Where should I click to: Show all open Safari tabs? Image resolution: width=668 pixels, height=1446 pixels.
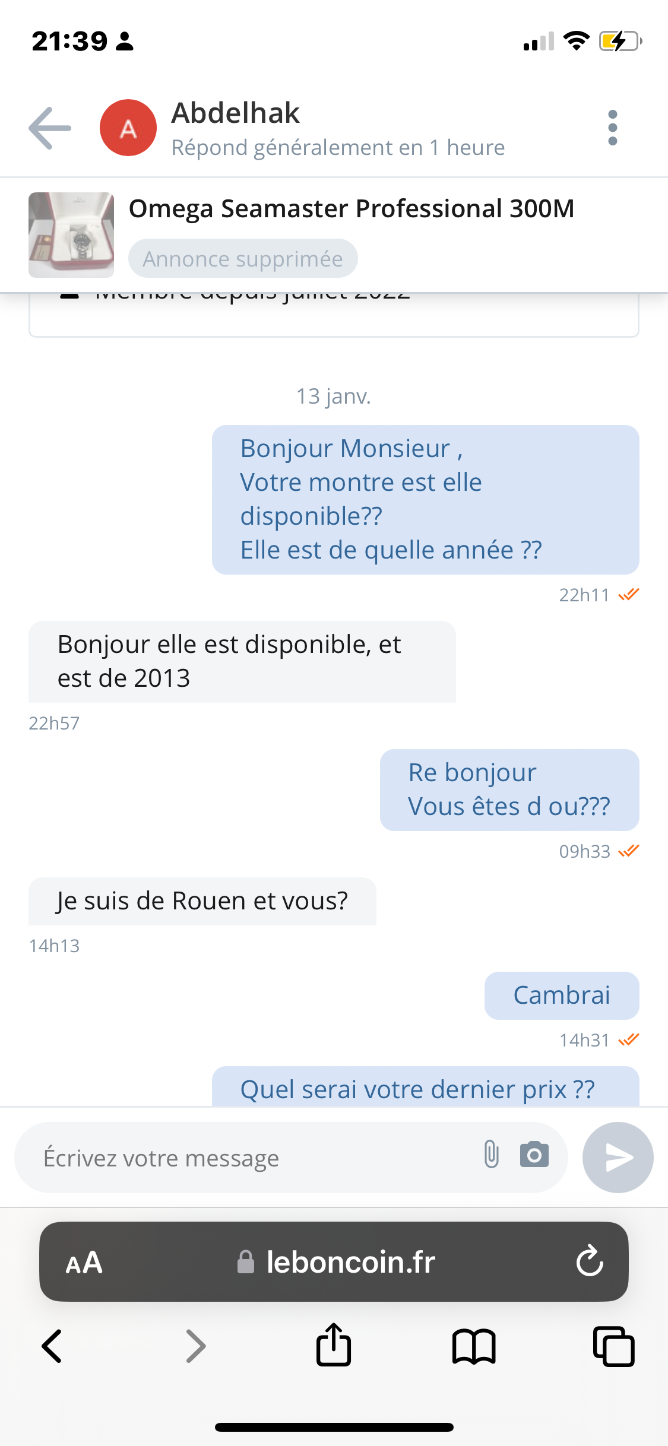pyautogui.click(x=614, y=1346)
